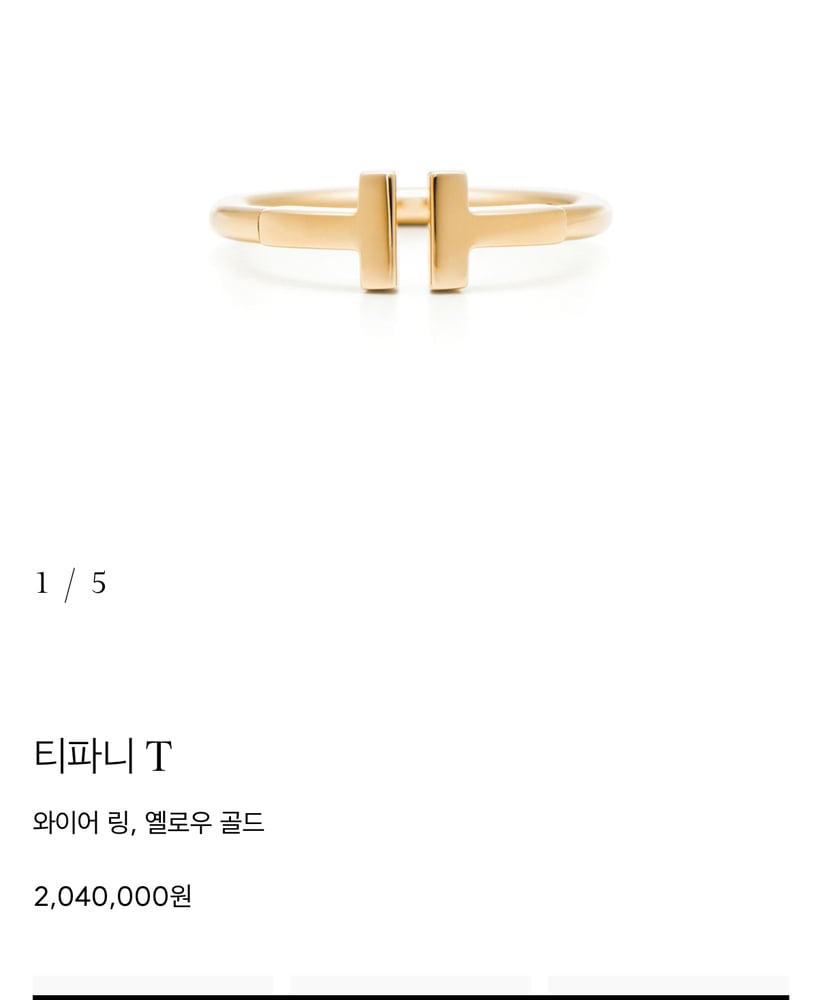Open the Tiffany T ring product image

point(410,233)
